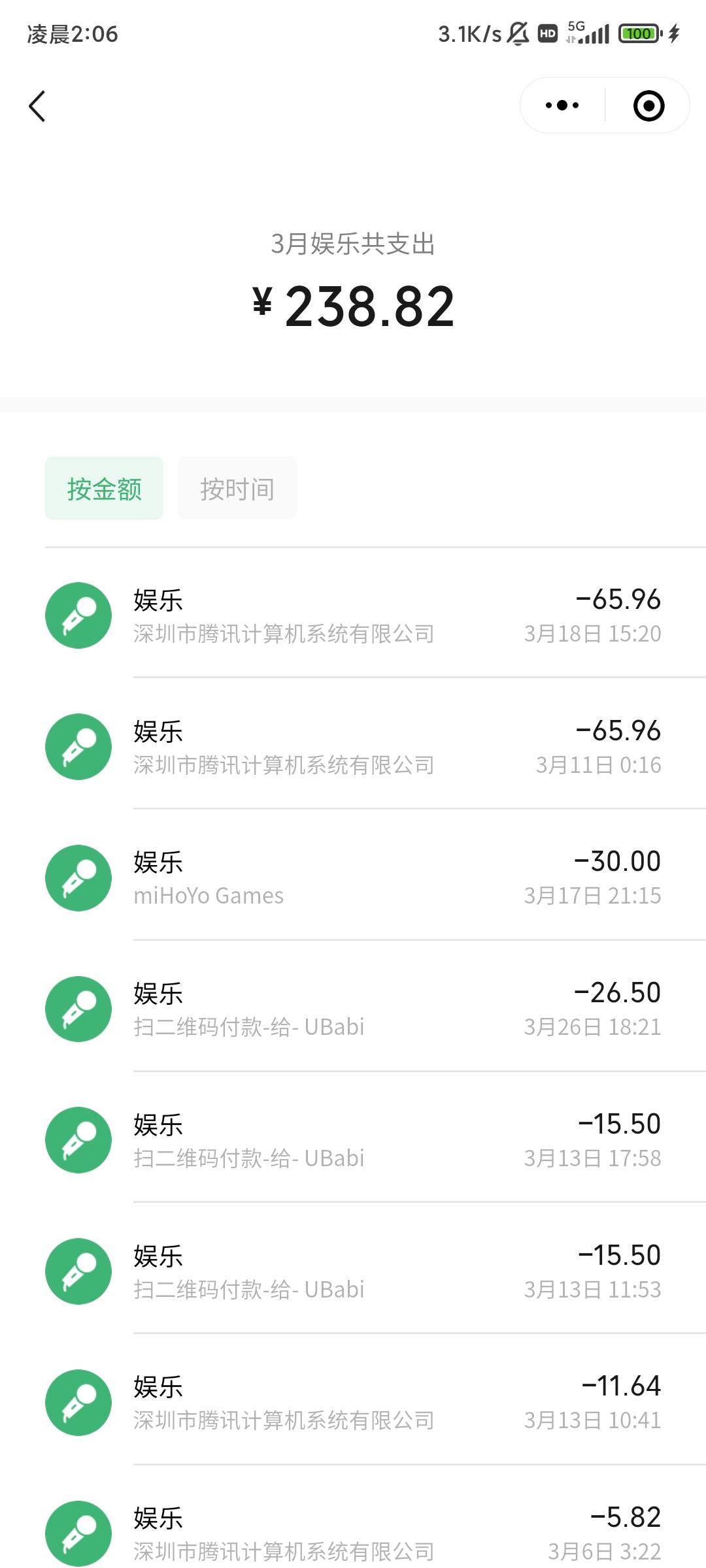
Task: Open the UBabi payment at 3月13日 17:58
Action: (353, 1139)
